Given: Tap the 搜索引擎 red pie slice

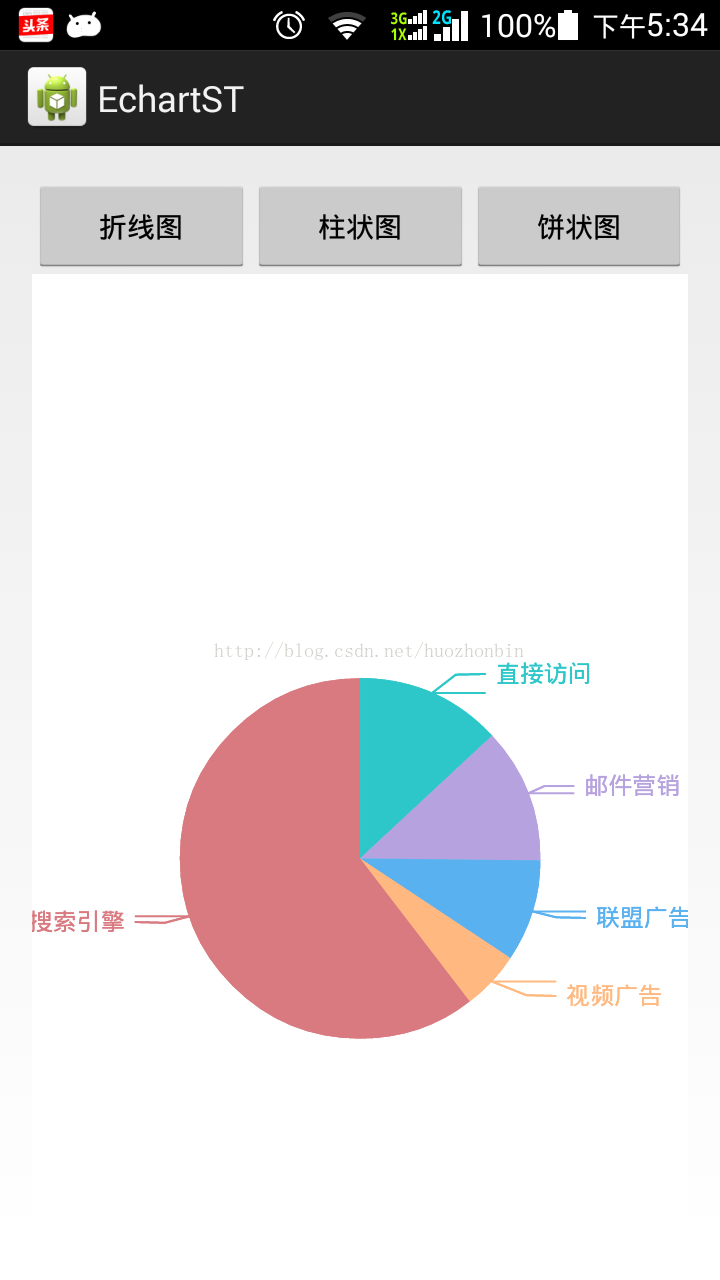Looking at the screenshot, I should (270, 880).
